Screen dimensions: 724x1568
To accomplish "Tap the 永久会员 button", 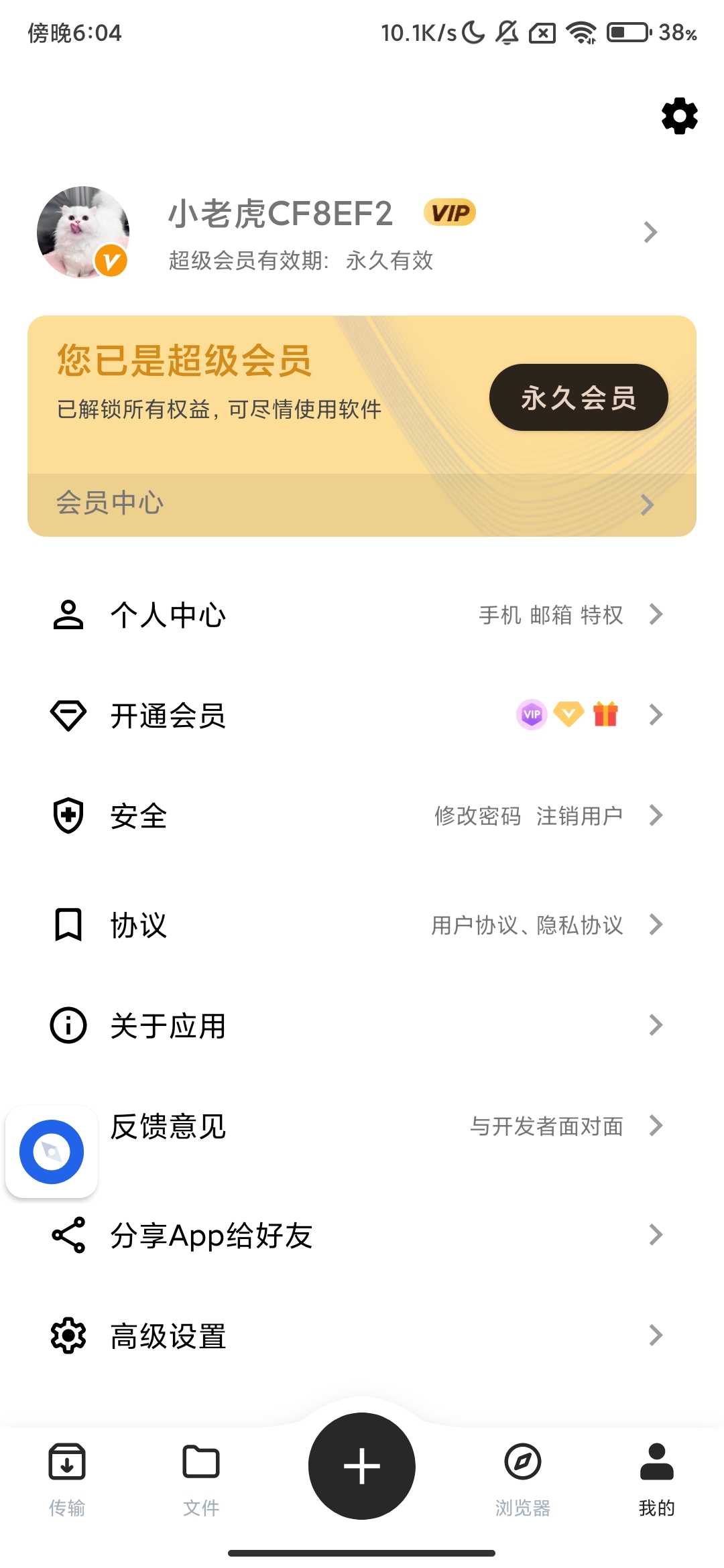I will (578, 397).
